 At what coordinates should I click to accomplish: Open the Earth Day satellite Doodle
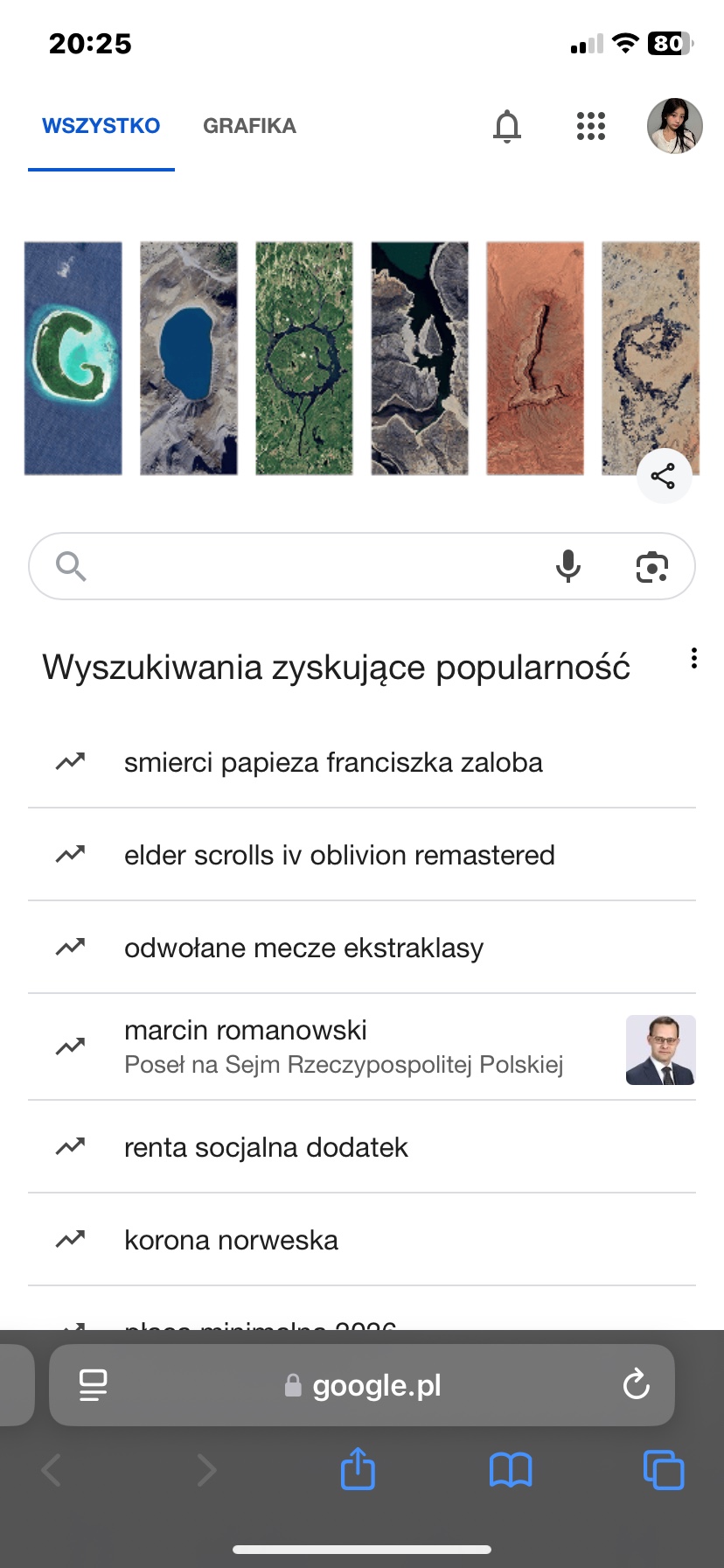360,359
